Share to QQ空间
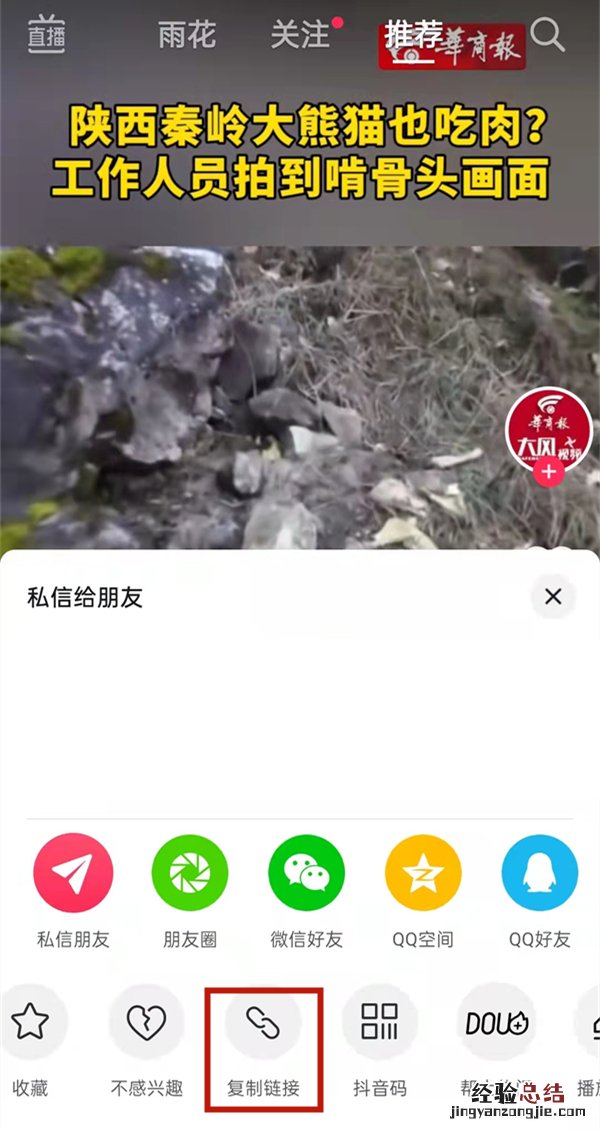Viewport: 600px width, 1130px height. pos(423,872)
